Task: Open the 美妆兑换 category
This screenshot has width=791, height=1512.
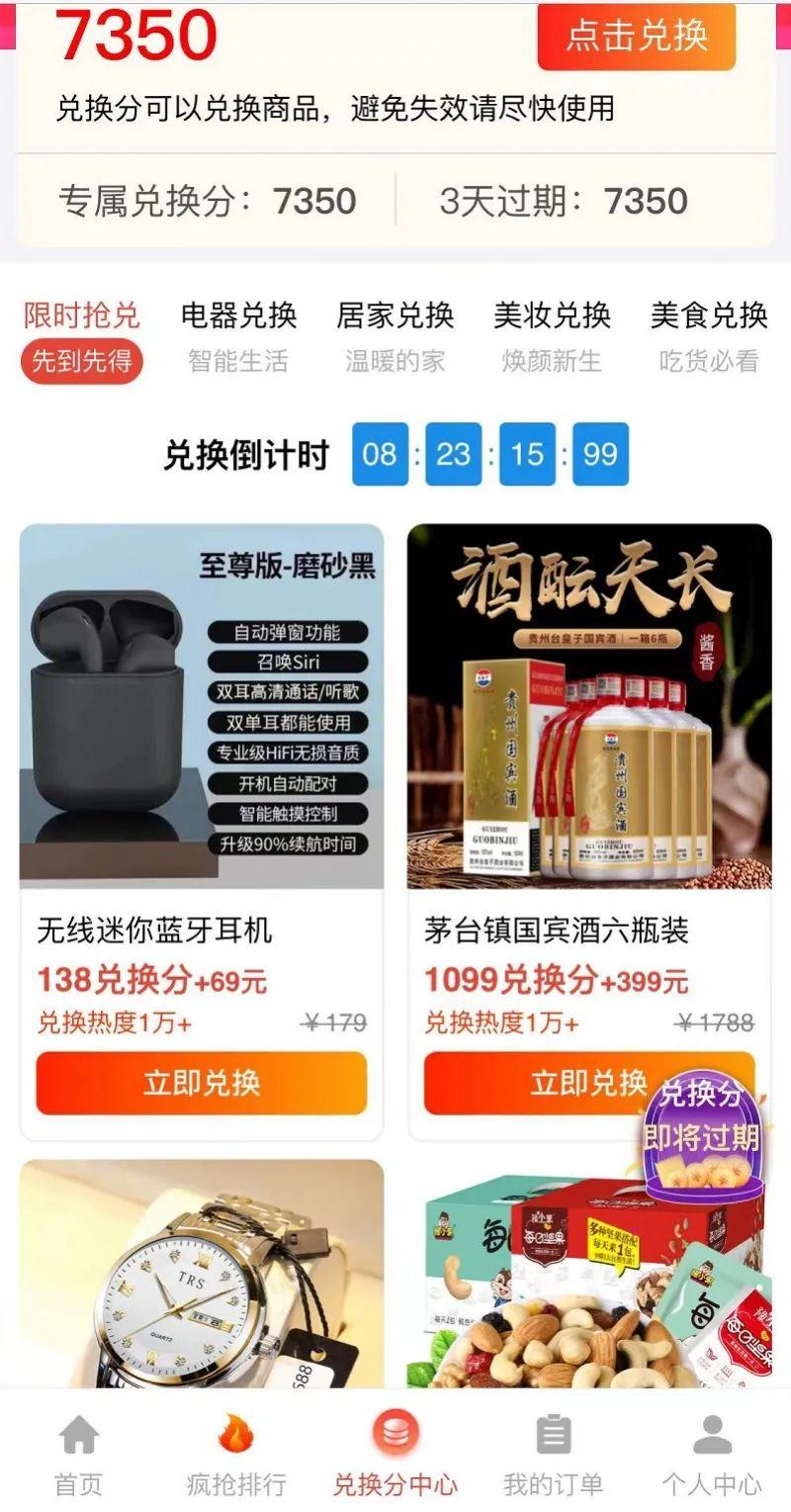Action: (x=552, y=337)
